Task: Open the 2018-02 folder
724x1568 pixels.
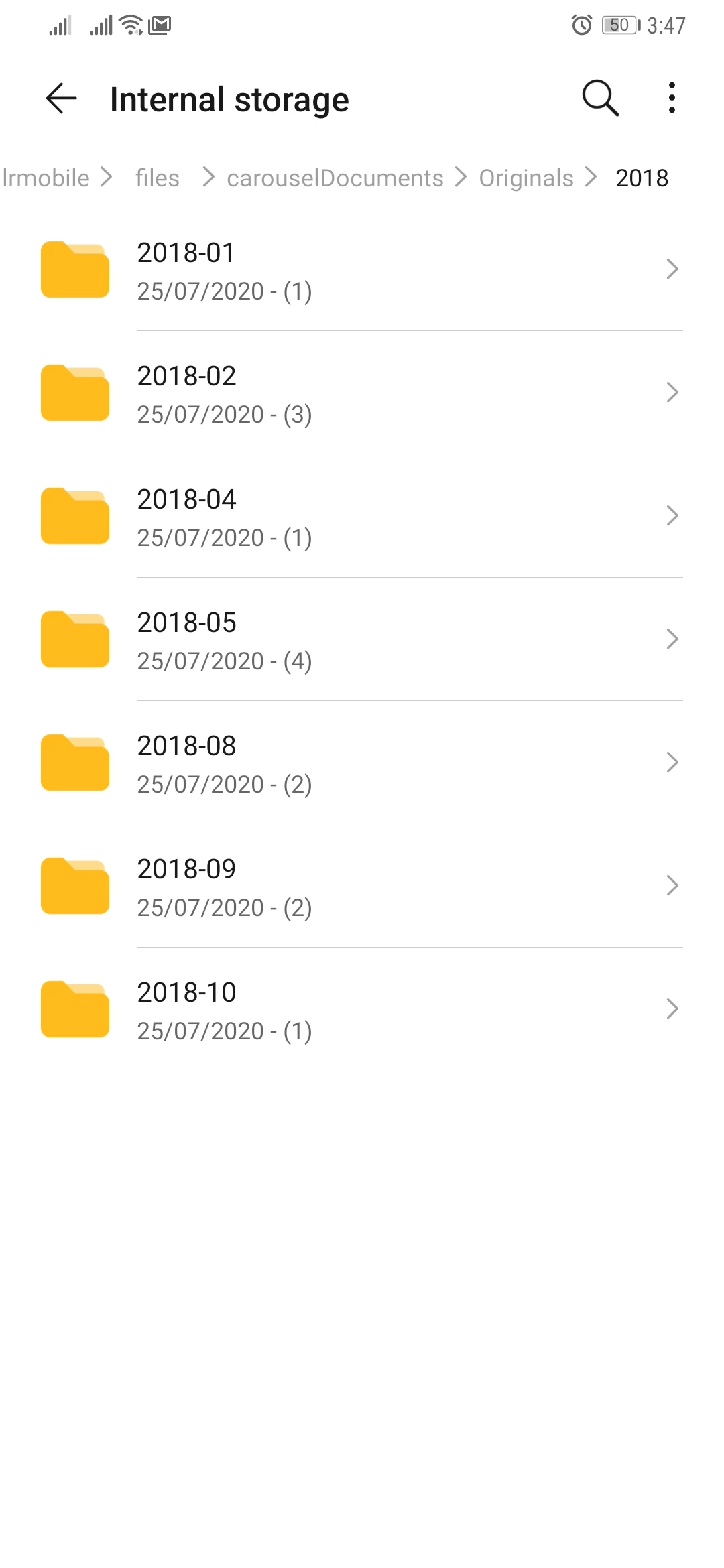Action: [x=362, y=393]
